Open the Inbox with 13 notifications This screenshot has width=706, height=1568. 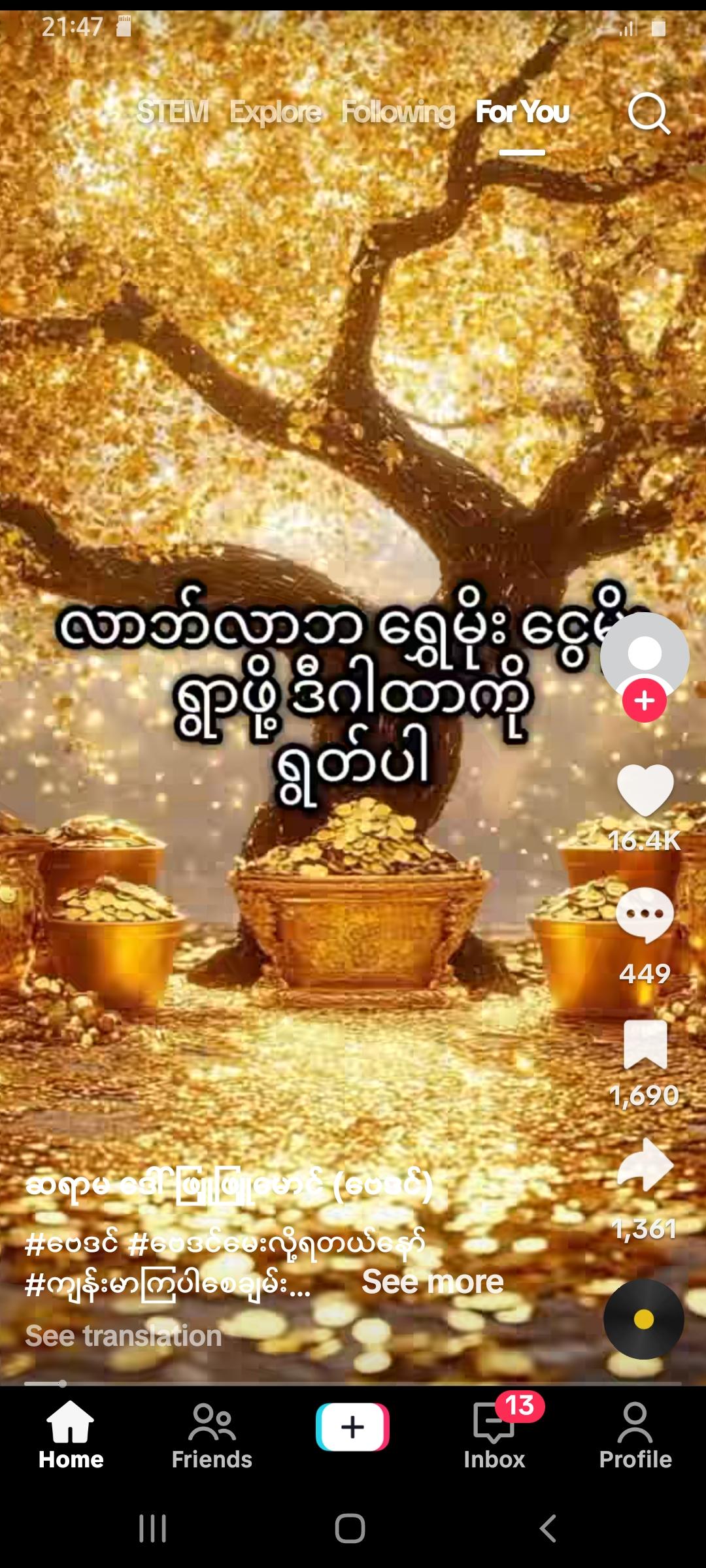point(494,1436)
